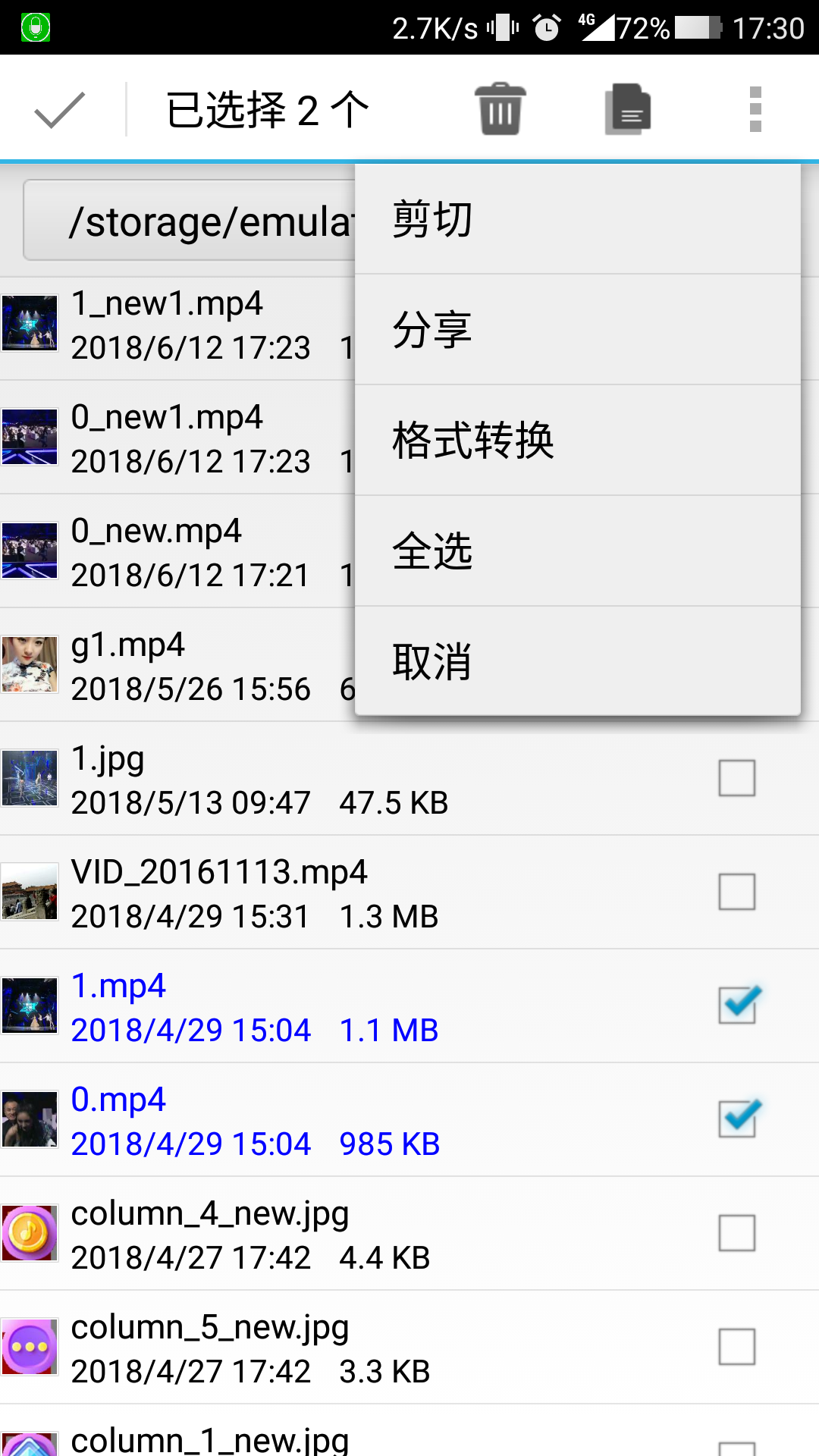The height and width of the screenshot is (1456, 819).
Task: Tap 取消 to cancel the menu
Action: [x=579, y=662]
